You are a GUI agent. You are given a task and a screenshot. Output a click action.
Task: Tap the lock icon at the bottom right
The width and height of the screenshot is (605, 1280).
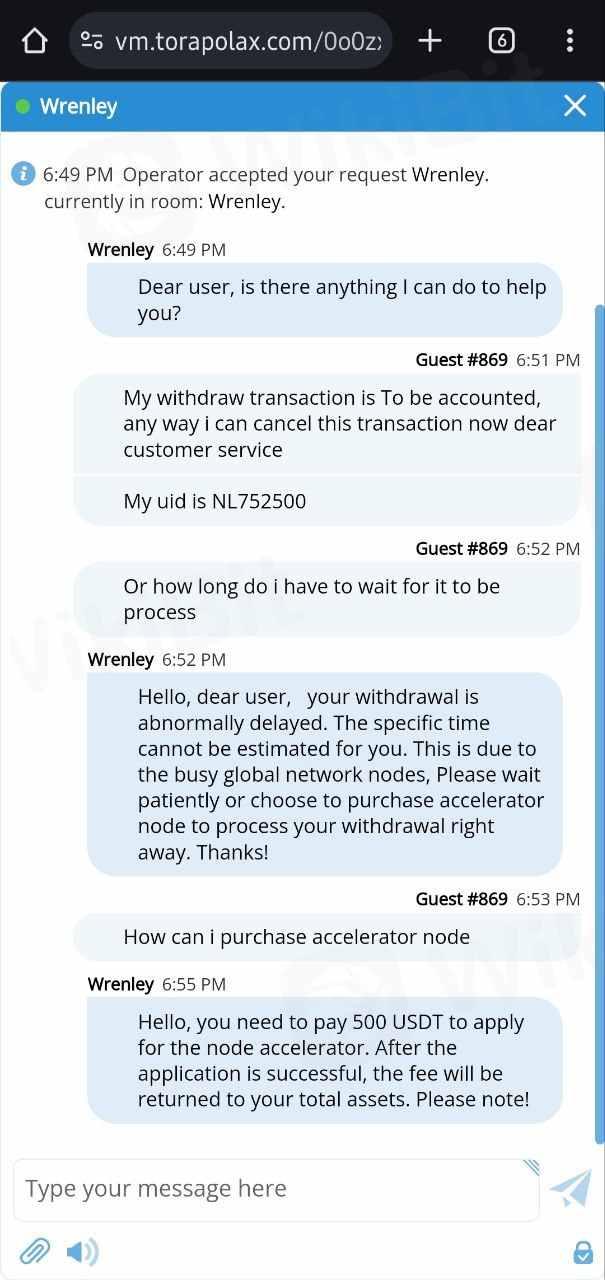point(582,1252)
